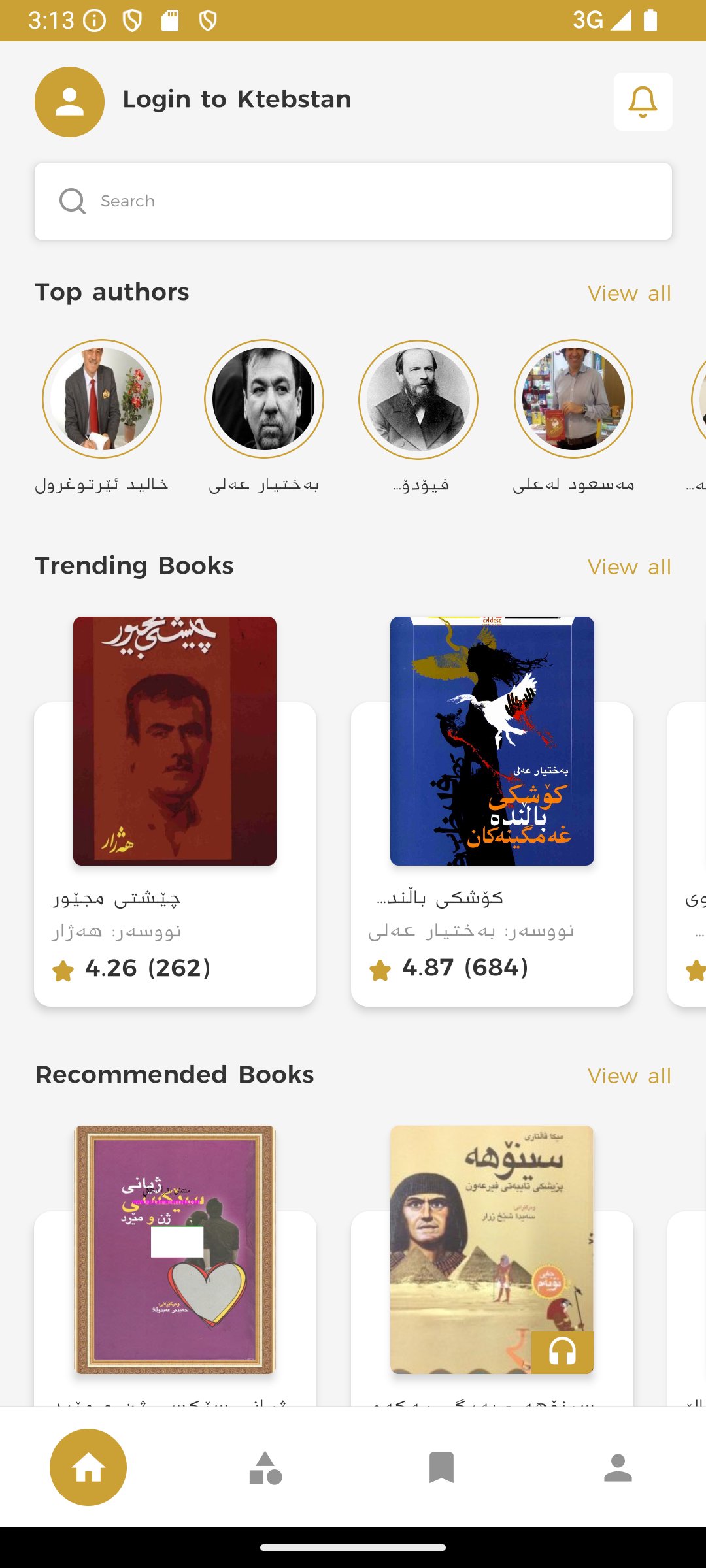Switch to the categories shapes tab
706x1568 pixels.
tap(265, 1468)
